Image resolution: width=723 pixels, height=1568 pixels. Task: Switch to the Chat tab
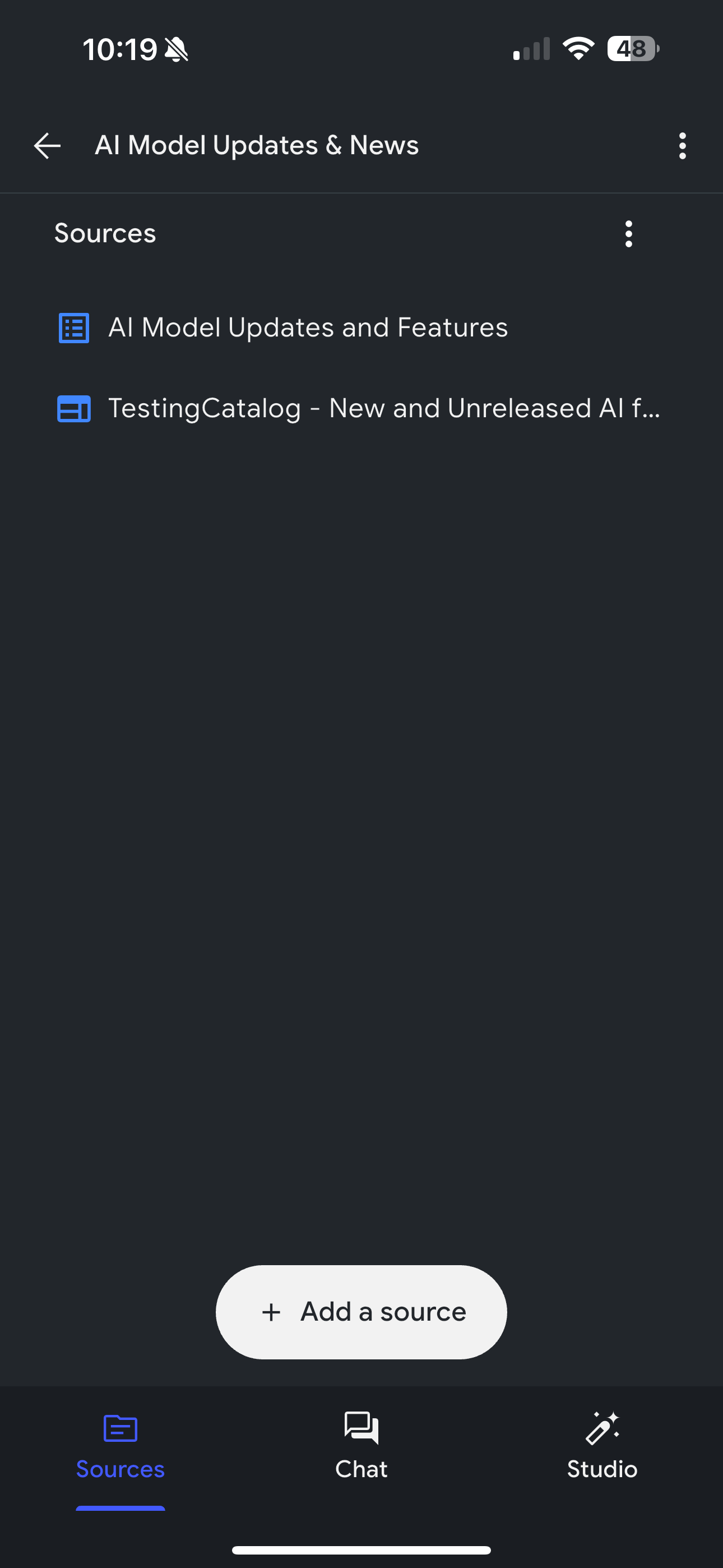coord(361,1446)
